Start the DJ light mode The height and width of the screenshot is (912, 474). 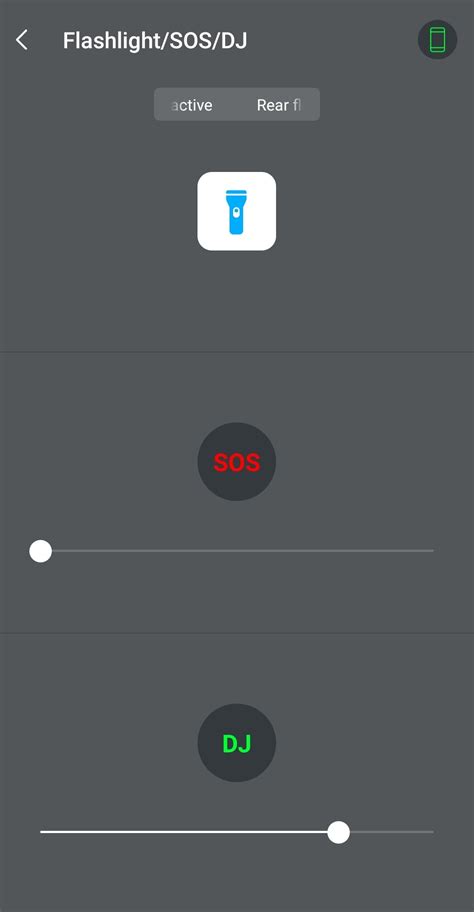point(237,743)
